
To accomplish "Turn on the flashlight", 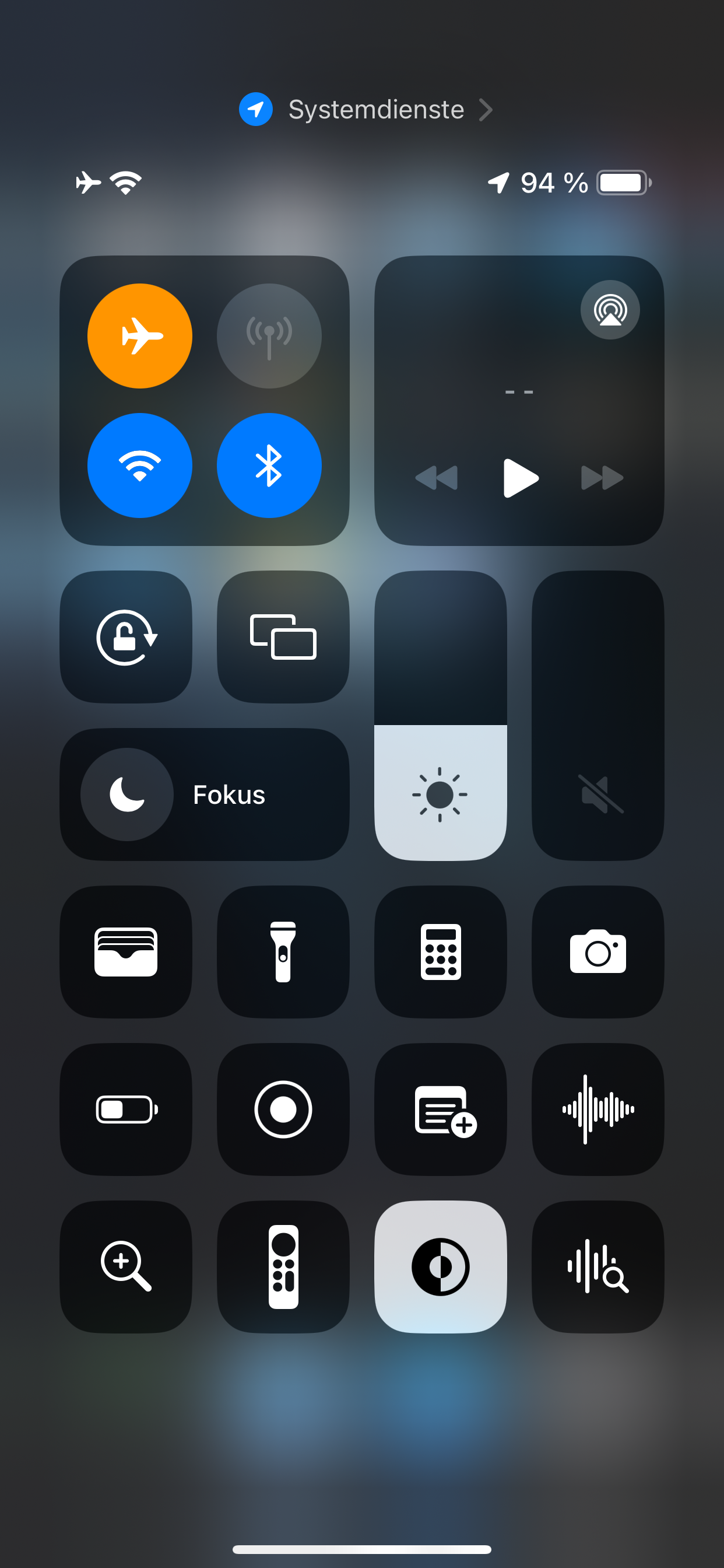I will [x=283, y=952].
